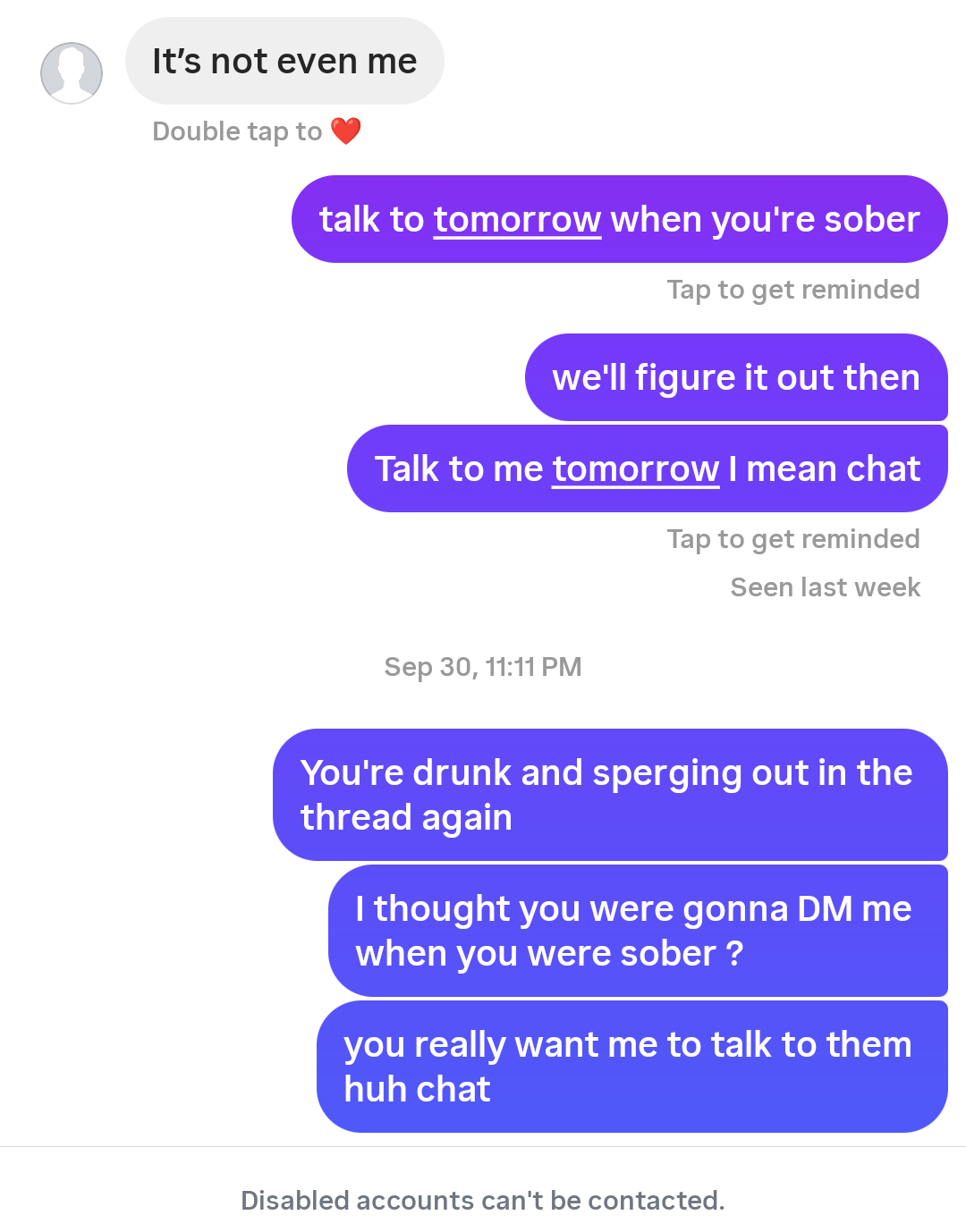The width and height of the screenshot is (966, 1232).
Task: Open the sender's profile avatar
Action: tap(72, 73)
